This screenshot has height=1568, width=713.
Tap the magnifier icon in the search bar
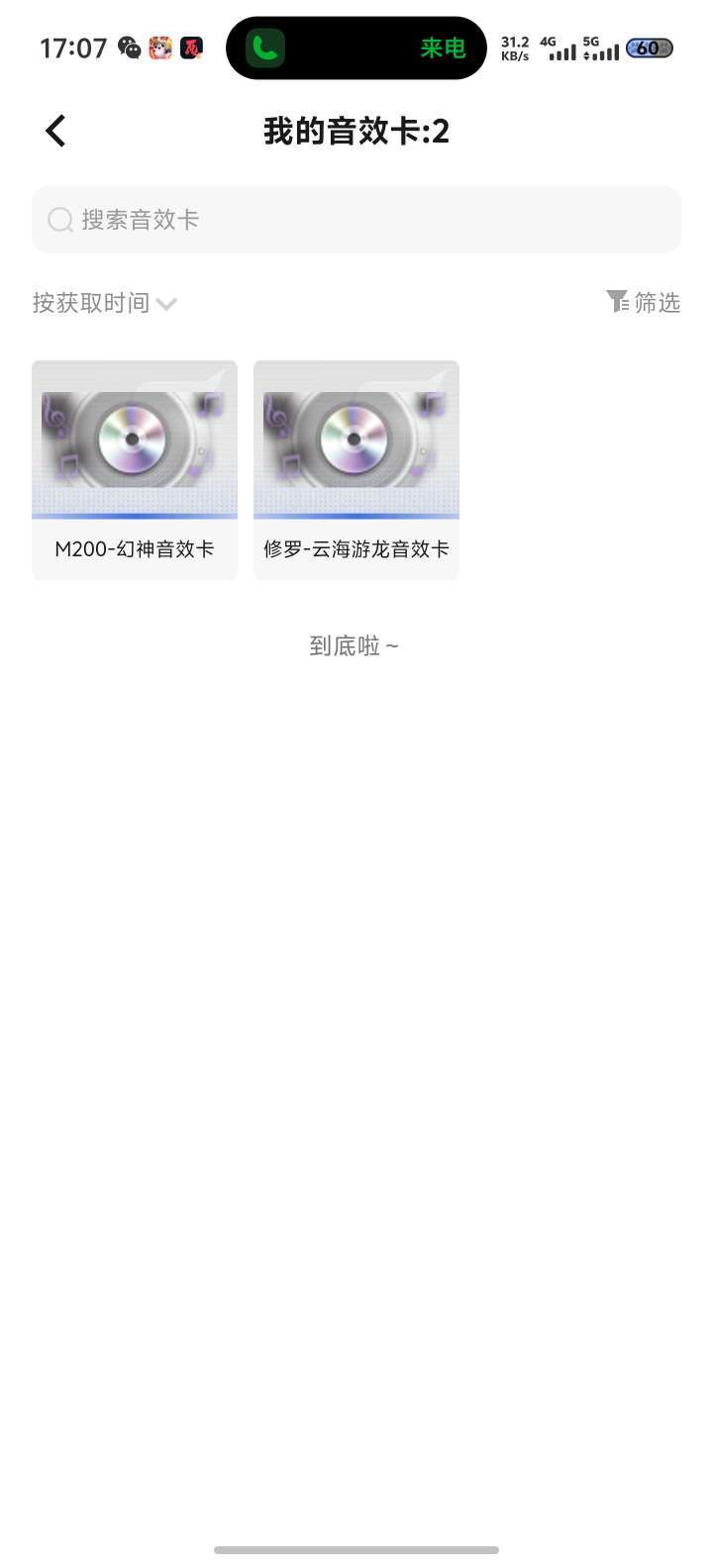coord(60,220)
